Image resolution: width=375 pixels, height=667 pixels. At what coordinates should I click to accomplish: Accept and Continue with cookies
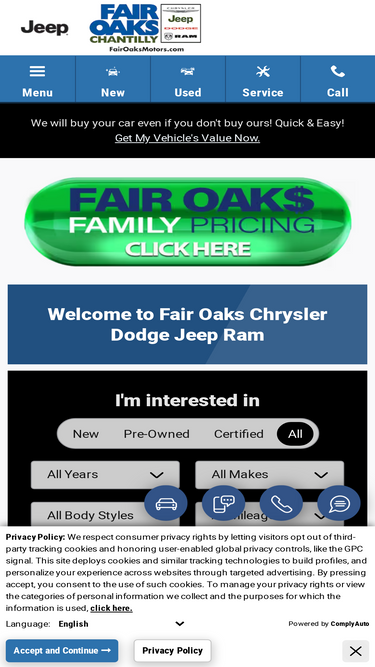tap(62, 650)
